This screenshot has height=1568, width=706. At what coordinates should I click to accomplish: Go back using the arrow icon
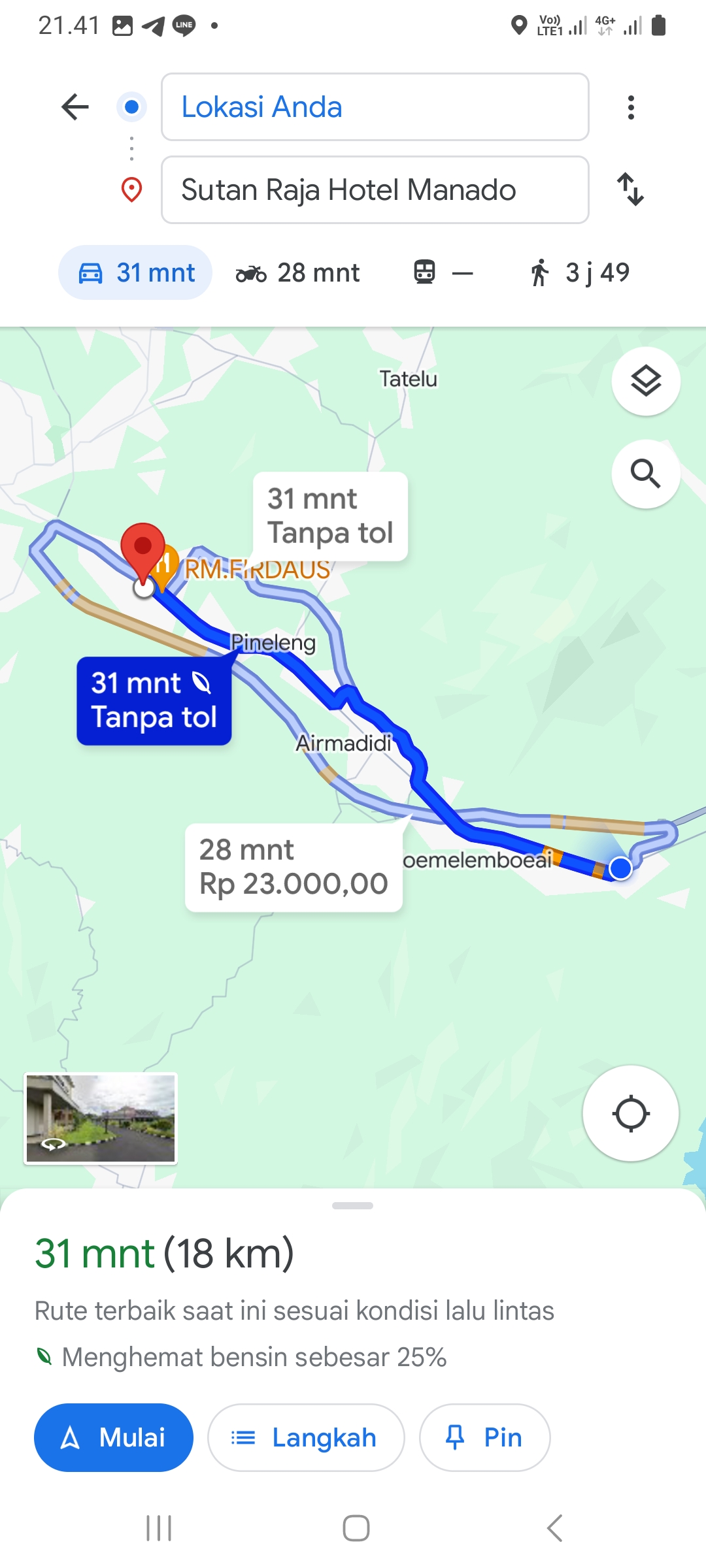pos(75,106)
